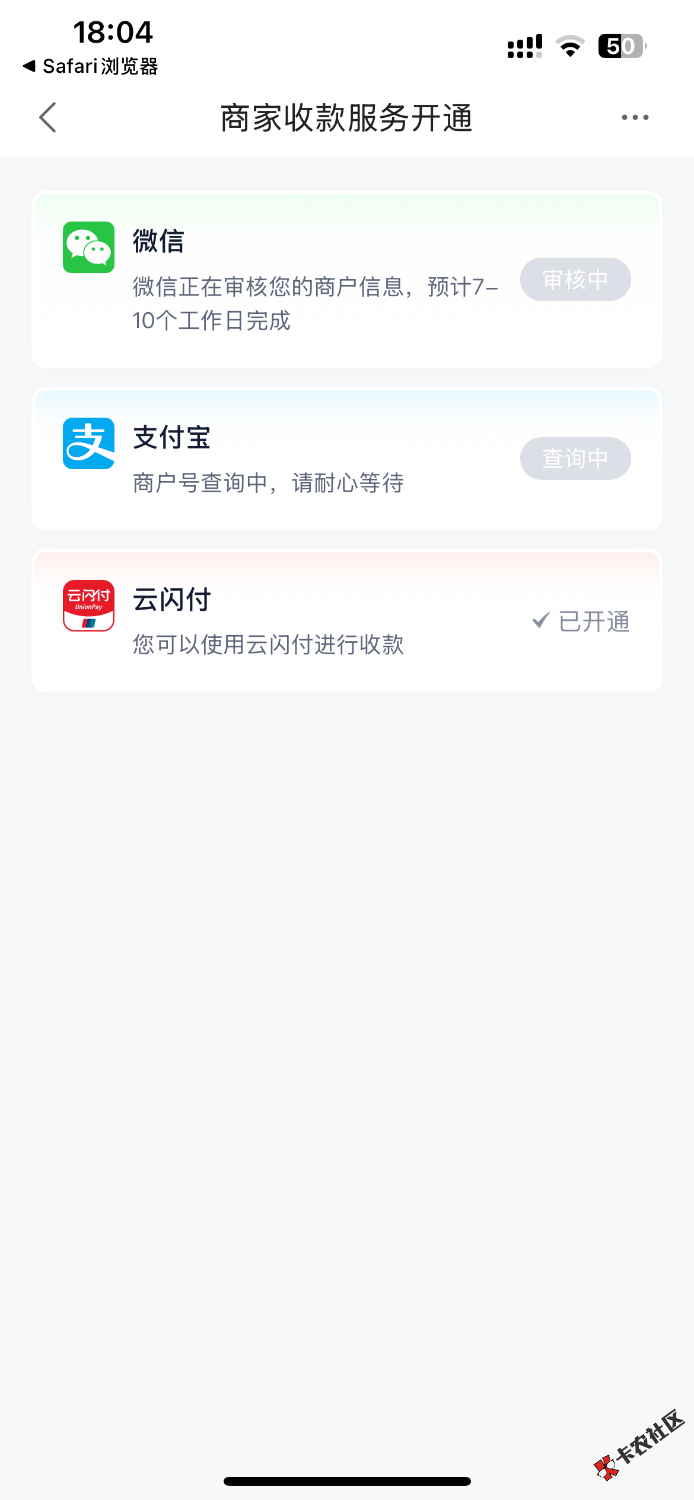
Task: Tap the 审核中 button for 微信
Action: pyautogui.click(x=575, y=280)
